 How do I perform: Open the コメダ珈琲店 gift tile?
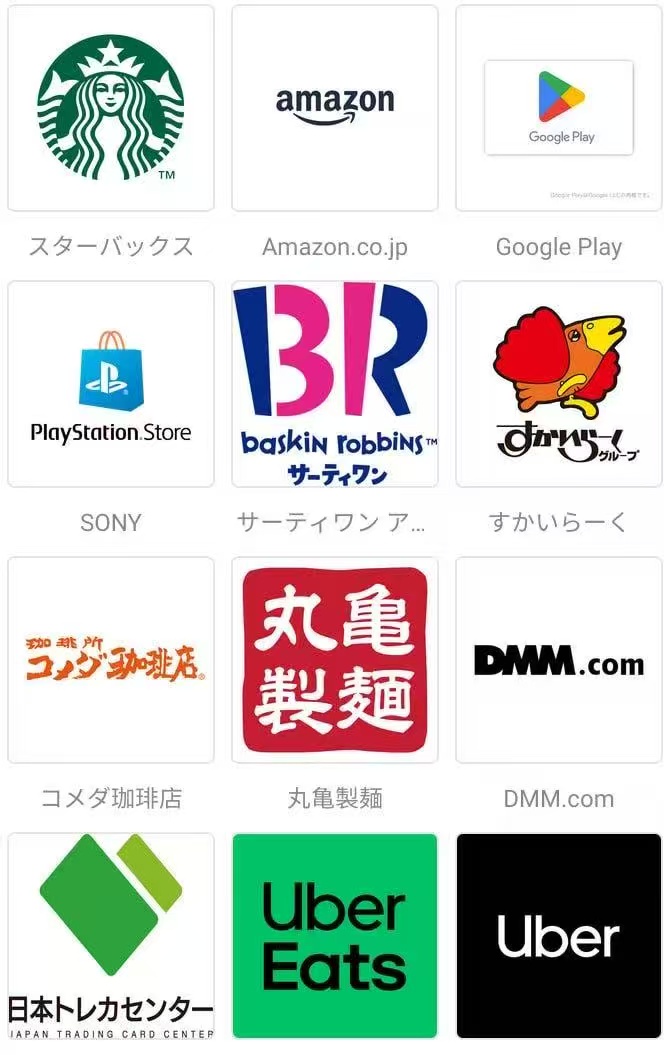point(111,660)
